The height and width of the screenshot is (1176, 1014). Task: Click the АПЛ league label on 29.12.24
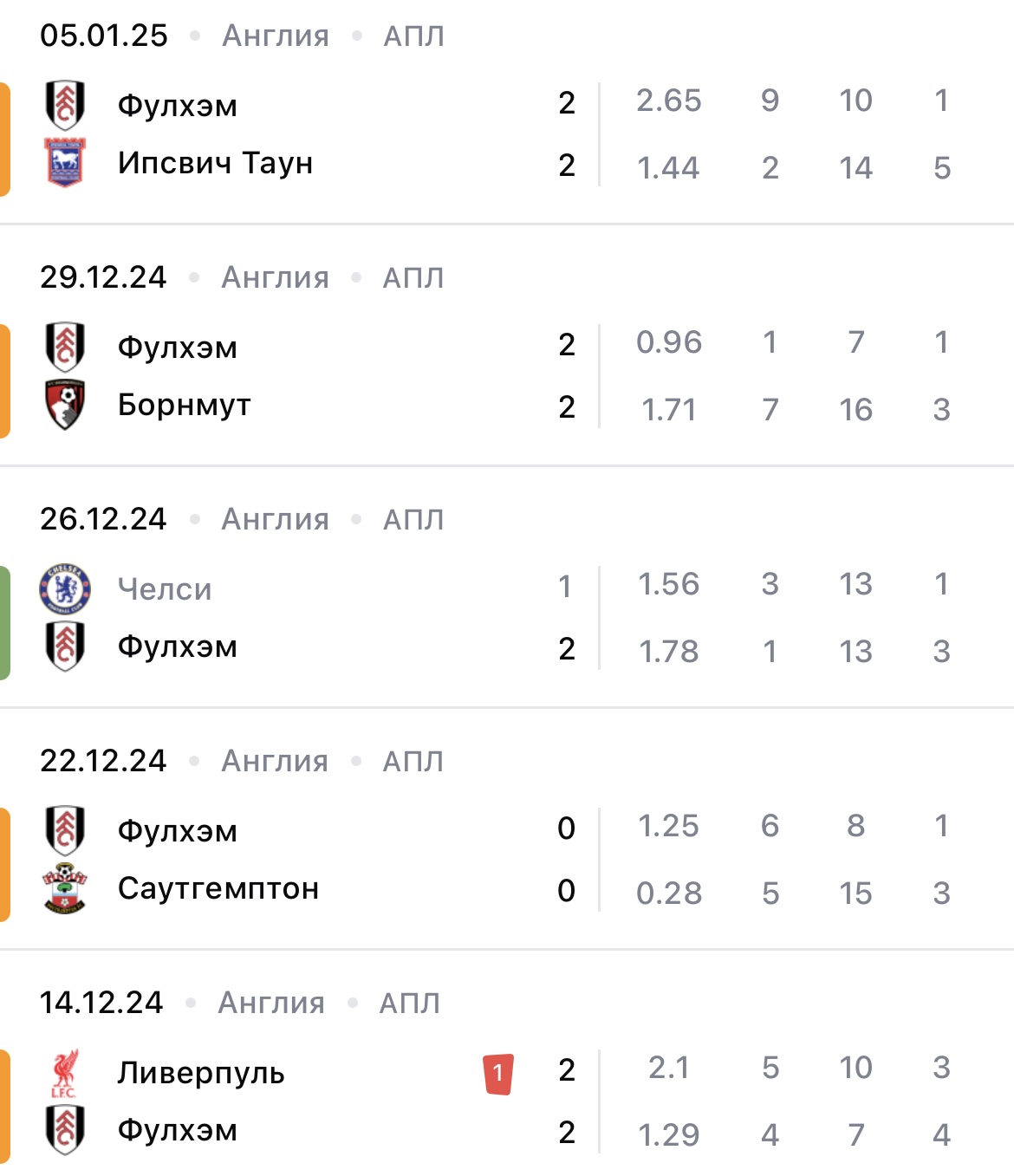(414, 277)
